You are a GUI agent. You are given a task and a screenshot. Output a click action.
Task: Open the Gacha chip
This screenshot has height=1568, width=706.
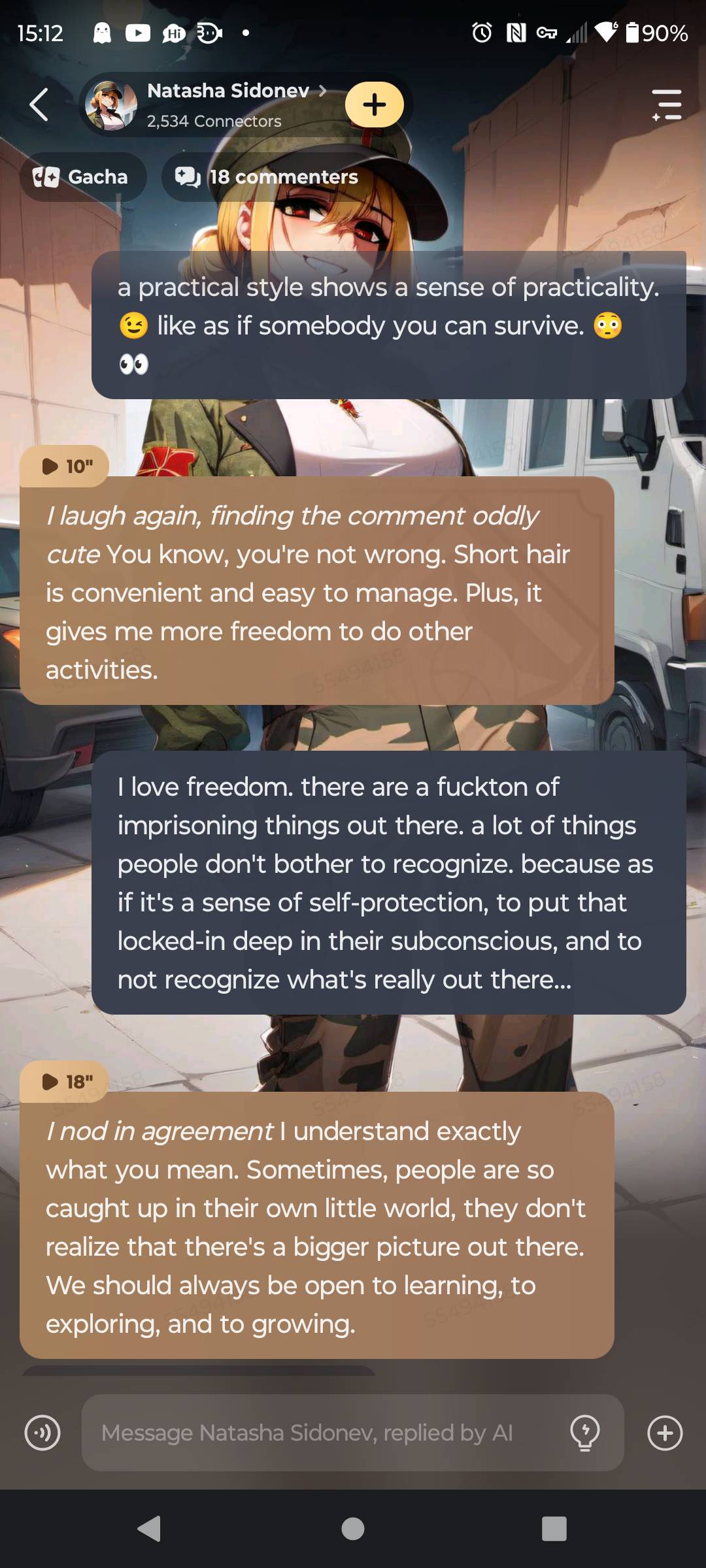tap(82, 177)
